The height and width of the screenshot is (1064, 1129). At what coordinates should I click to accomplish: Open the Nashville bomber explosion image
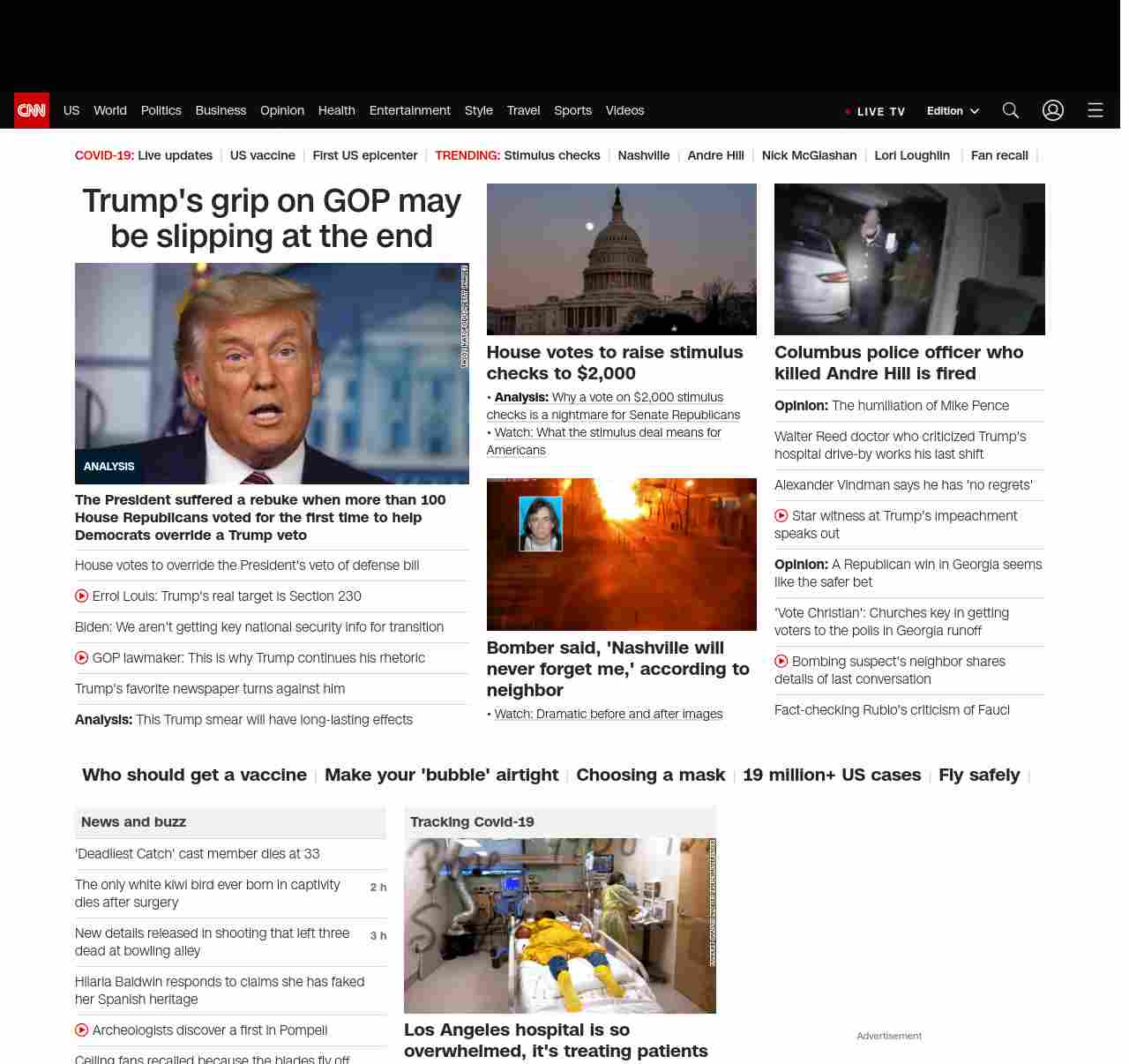(x=621, y=554)
